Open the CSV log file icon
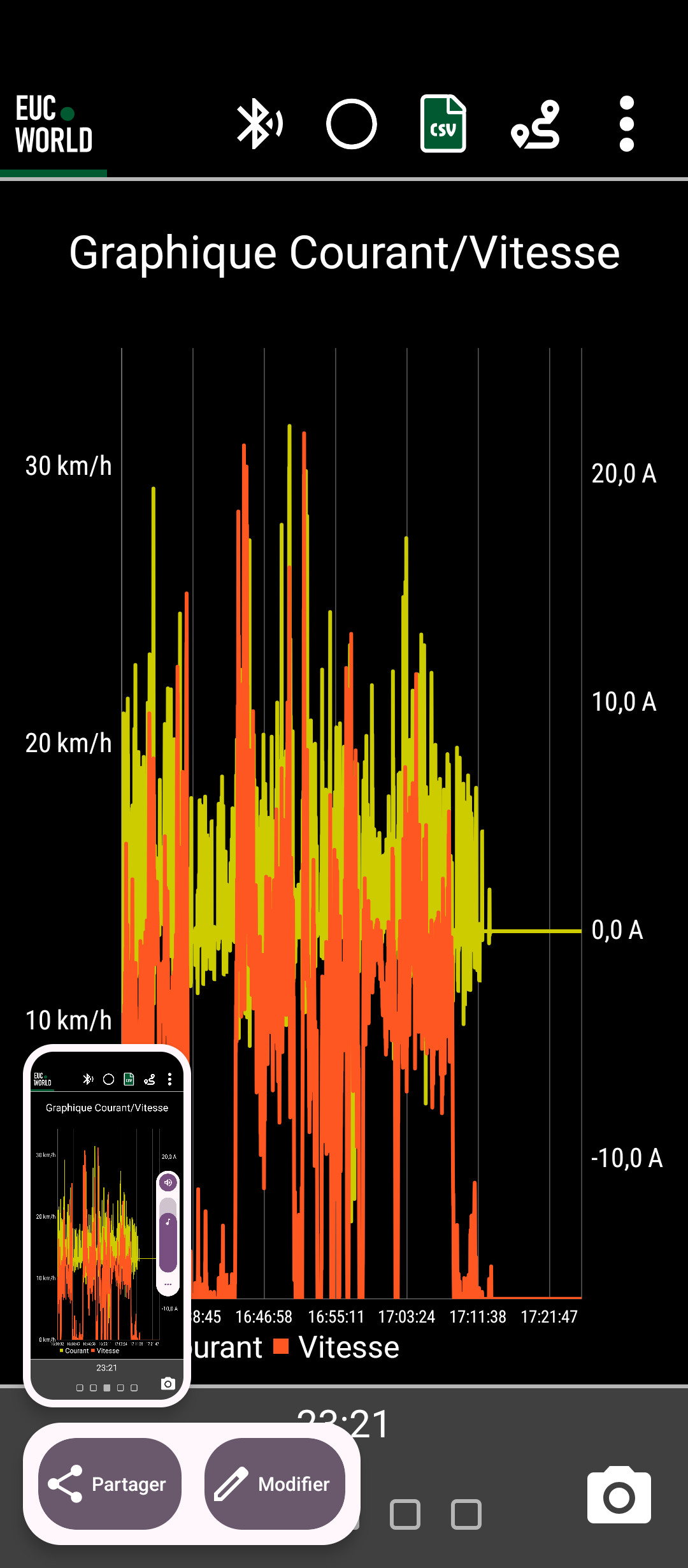This screenshot has height=1568, width=688. click(443, 124)
